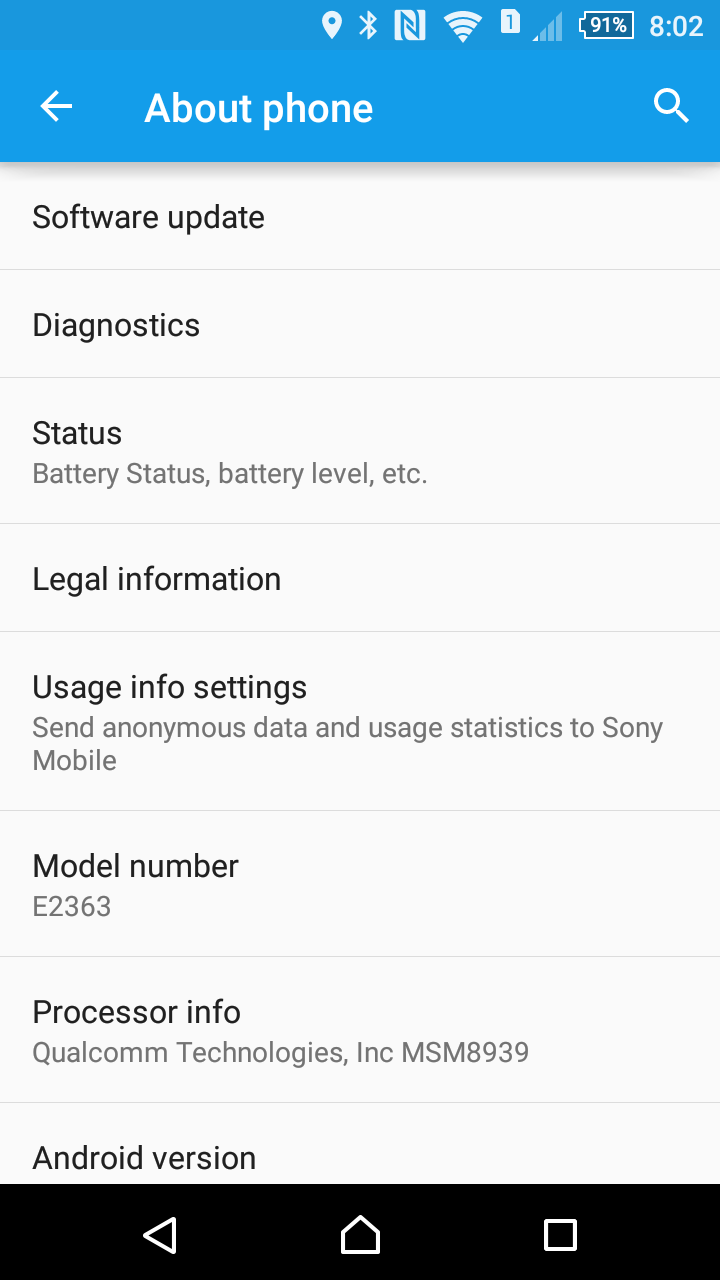Go to the home screen
The image size is (720, 1280).
tap(360, 1235)
